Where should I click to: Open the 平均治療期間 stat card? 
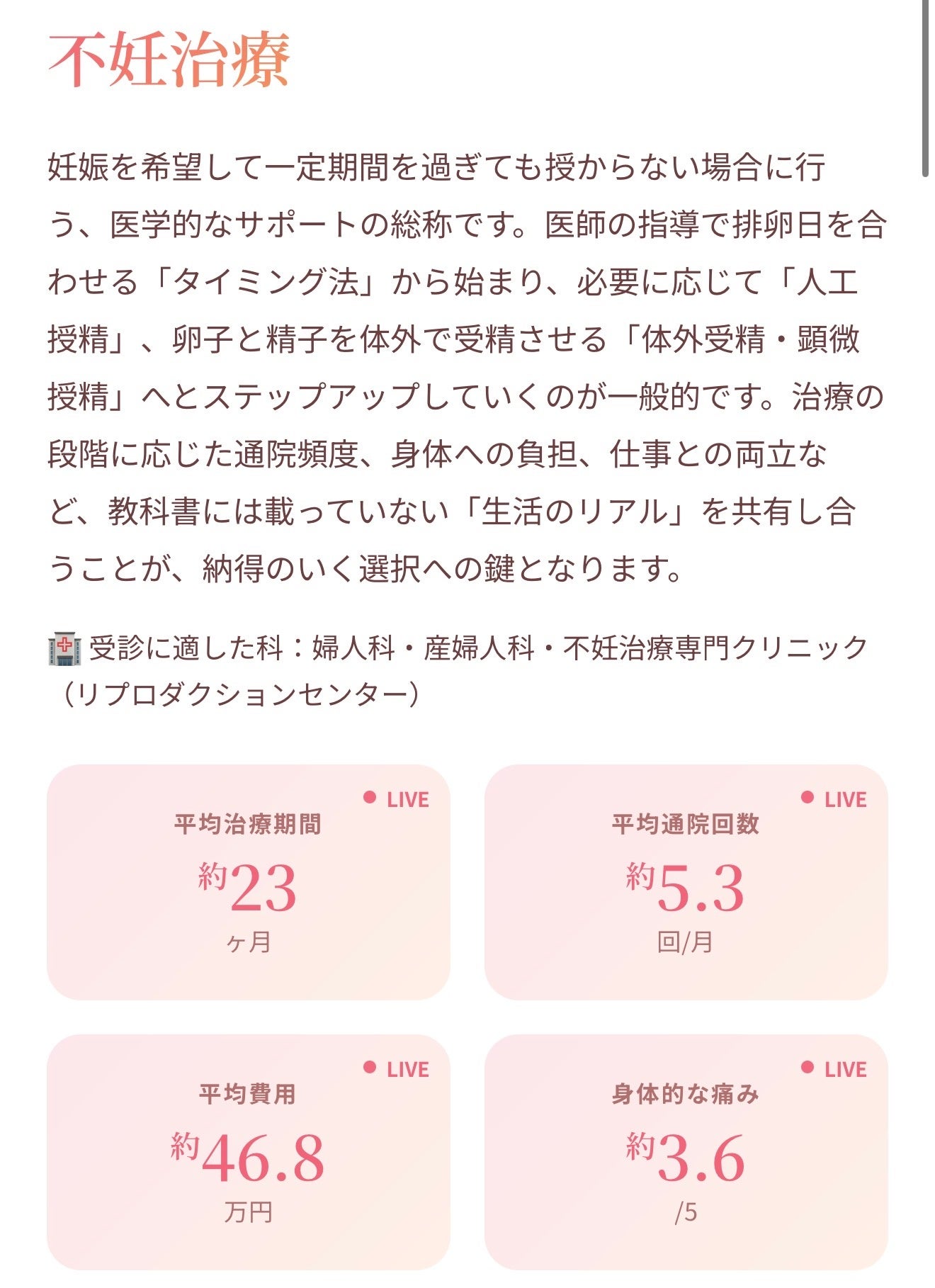(248, 882)
